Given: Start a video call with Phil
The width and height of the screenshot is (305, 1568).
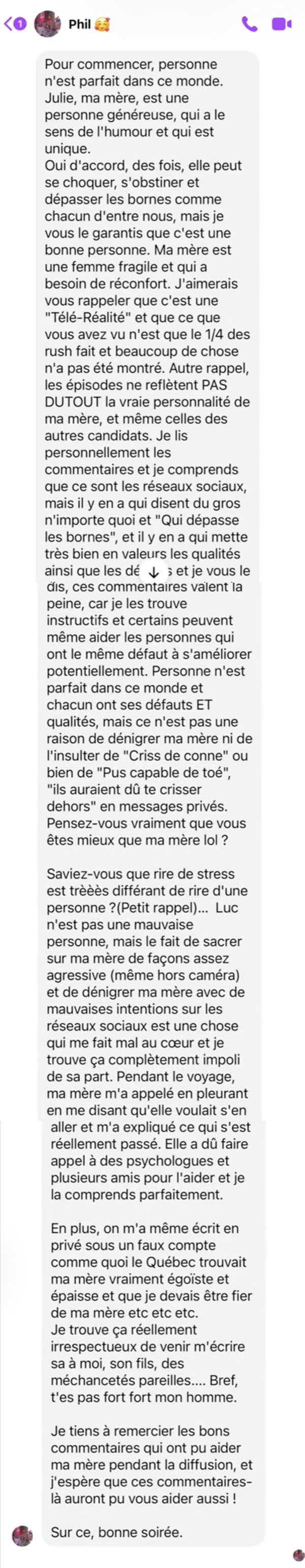Looking at the screenshot, I should (x=281, y=24).
